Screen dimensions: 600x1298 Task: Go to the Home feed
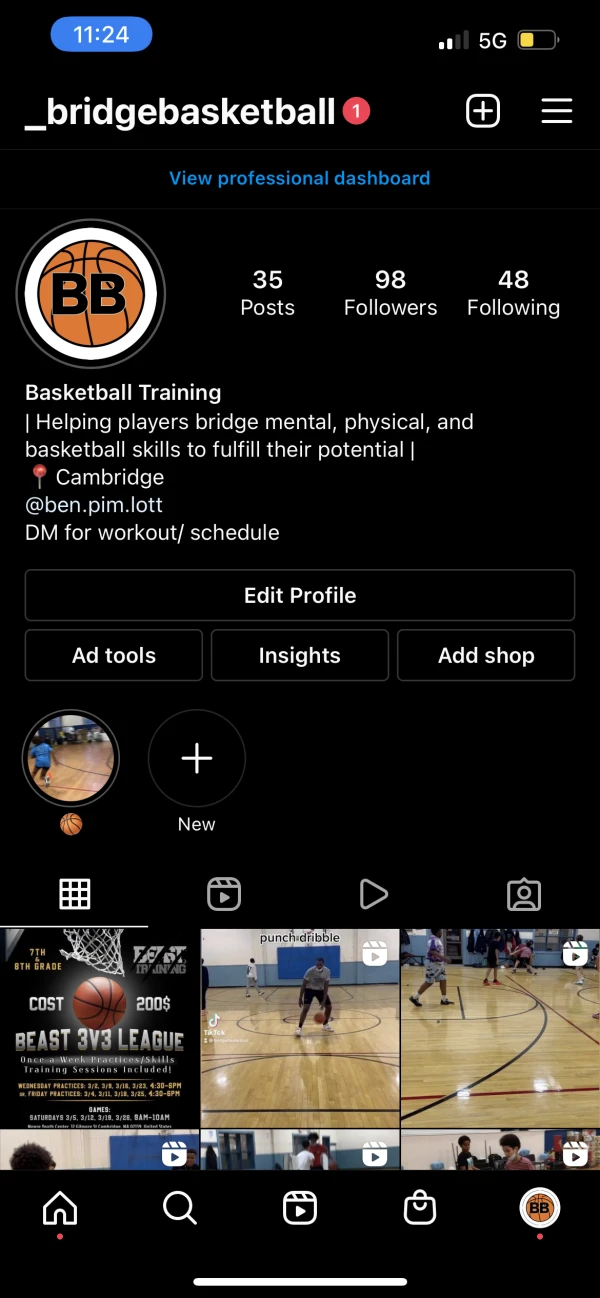click(x=60, y=1210)
